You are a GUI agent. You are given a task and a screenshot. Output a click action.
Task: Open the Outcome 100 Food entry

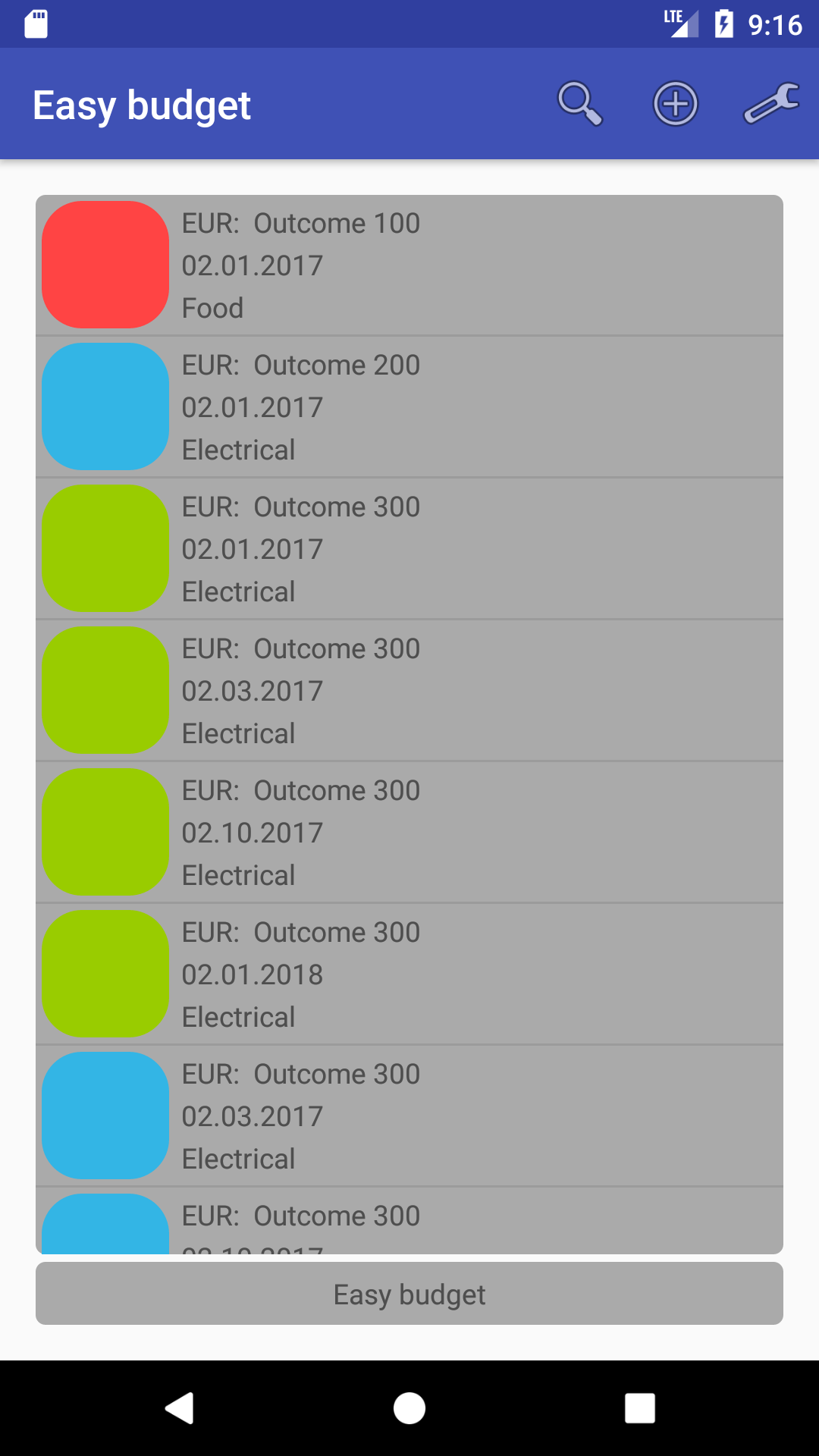tap(409, 265)
